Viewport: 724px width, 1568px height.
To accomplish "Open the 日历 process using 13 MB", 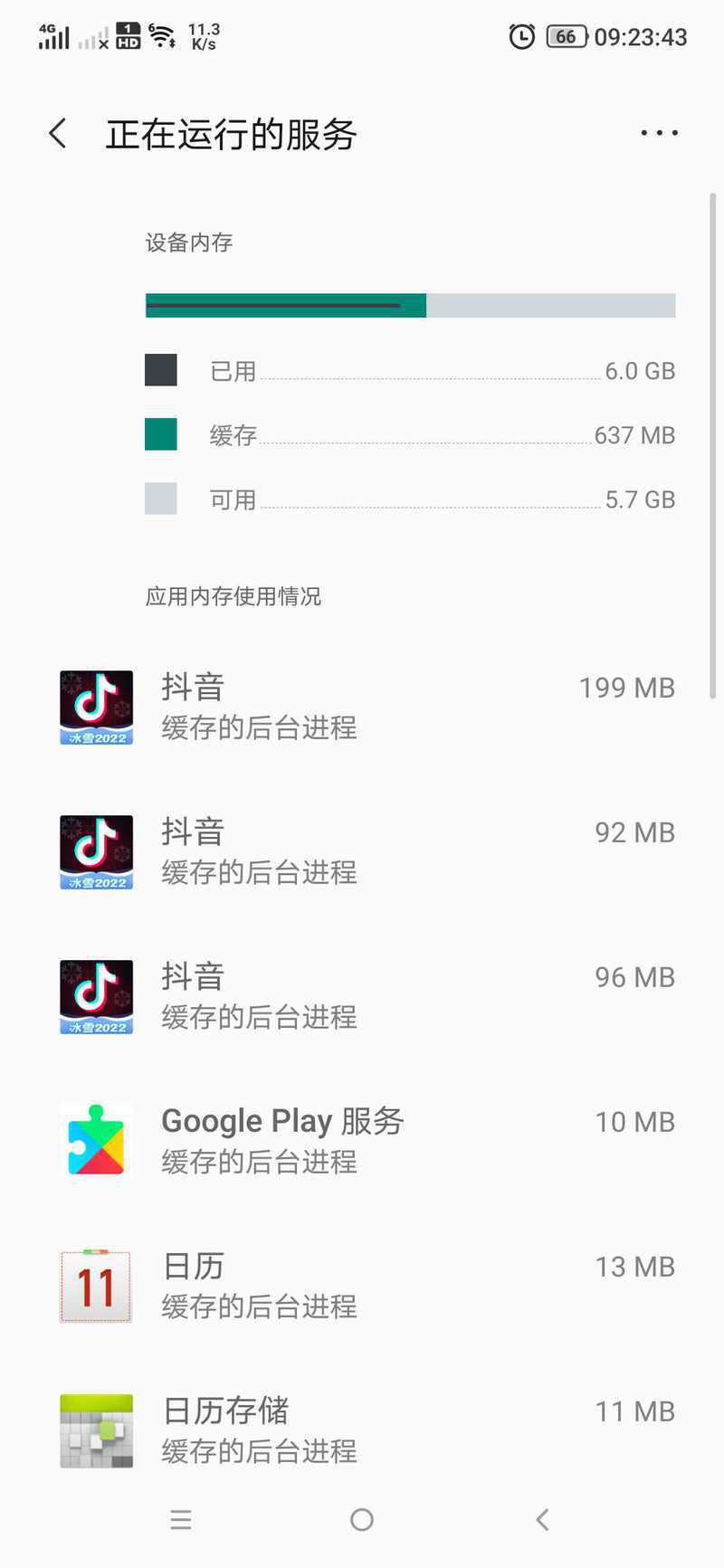I will point(362,1287).
